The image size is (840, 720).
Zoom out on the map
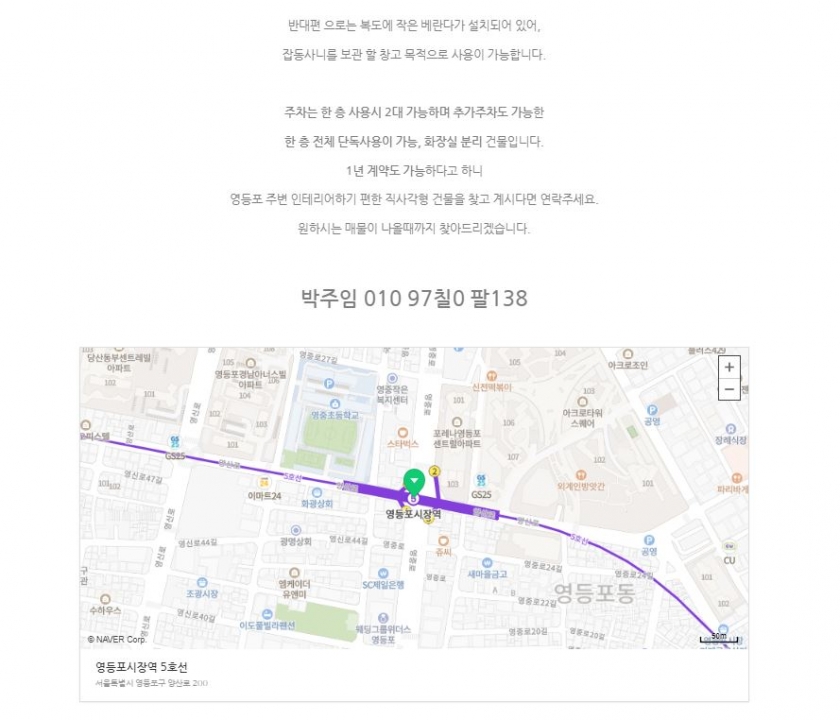point(729,389)
